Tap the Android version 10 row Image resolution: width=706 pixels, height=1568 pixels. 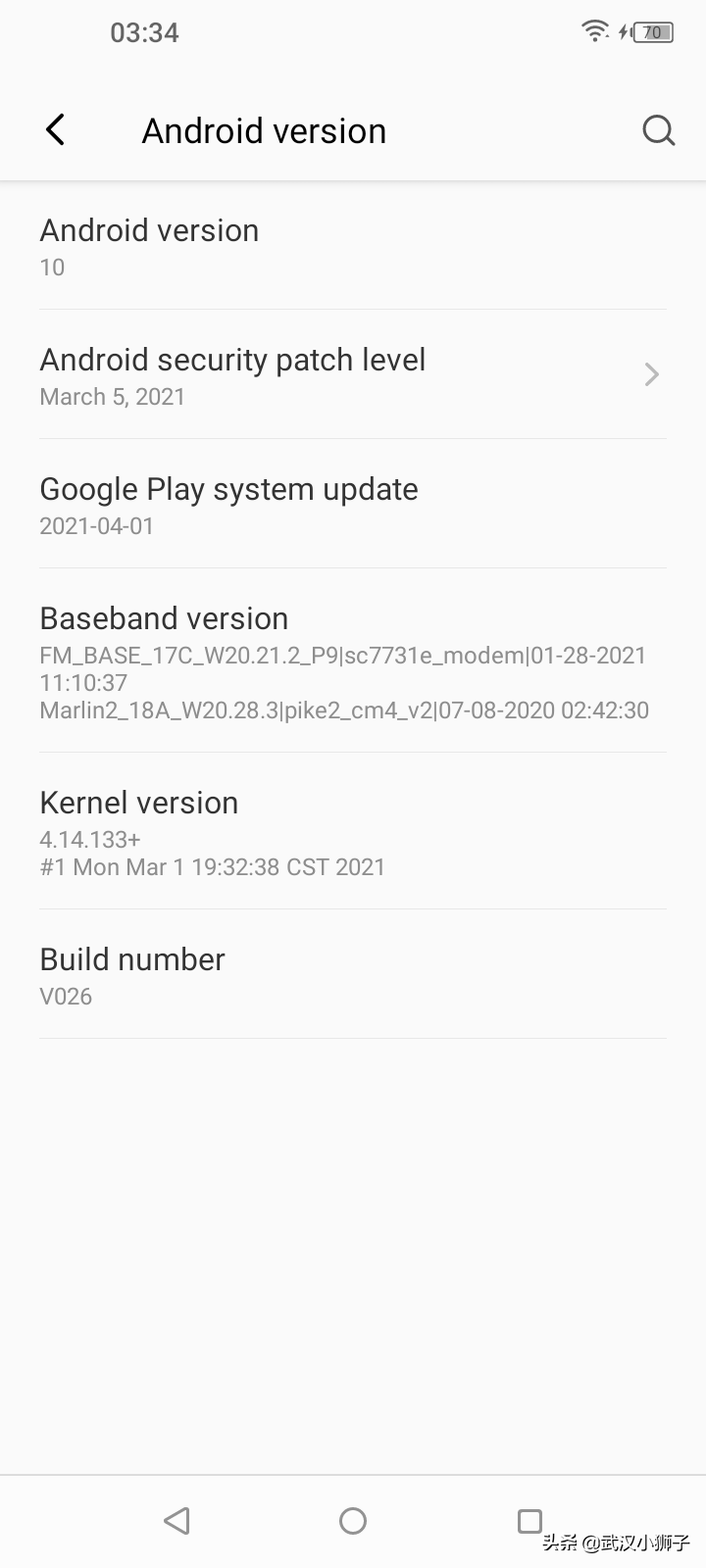click(353, 247)
